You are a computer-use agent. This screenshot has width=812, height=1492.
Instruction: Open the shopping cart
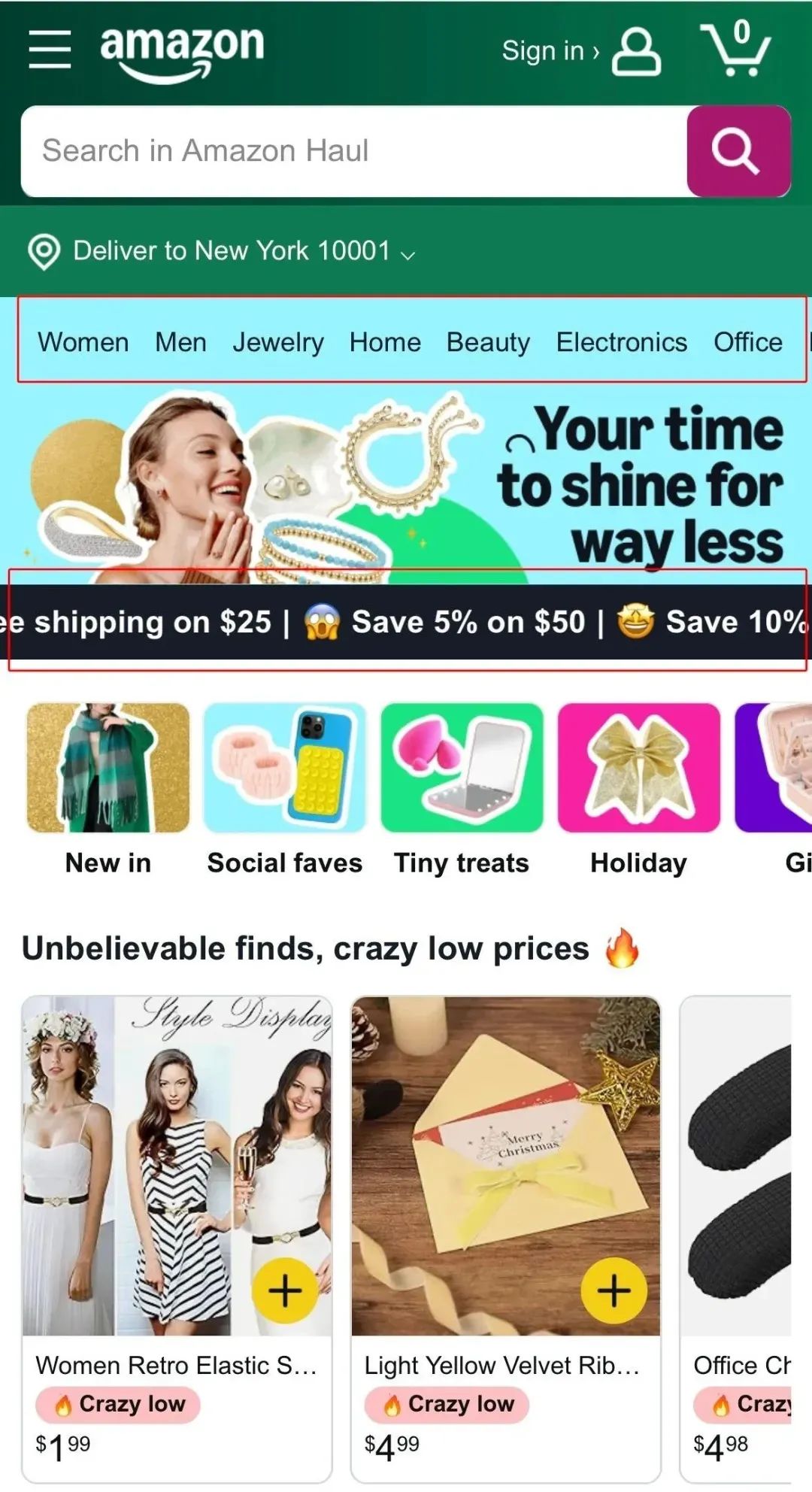tap(735, 50)
